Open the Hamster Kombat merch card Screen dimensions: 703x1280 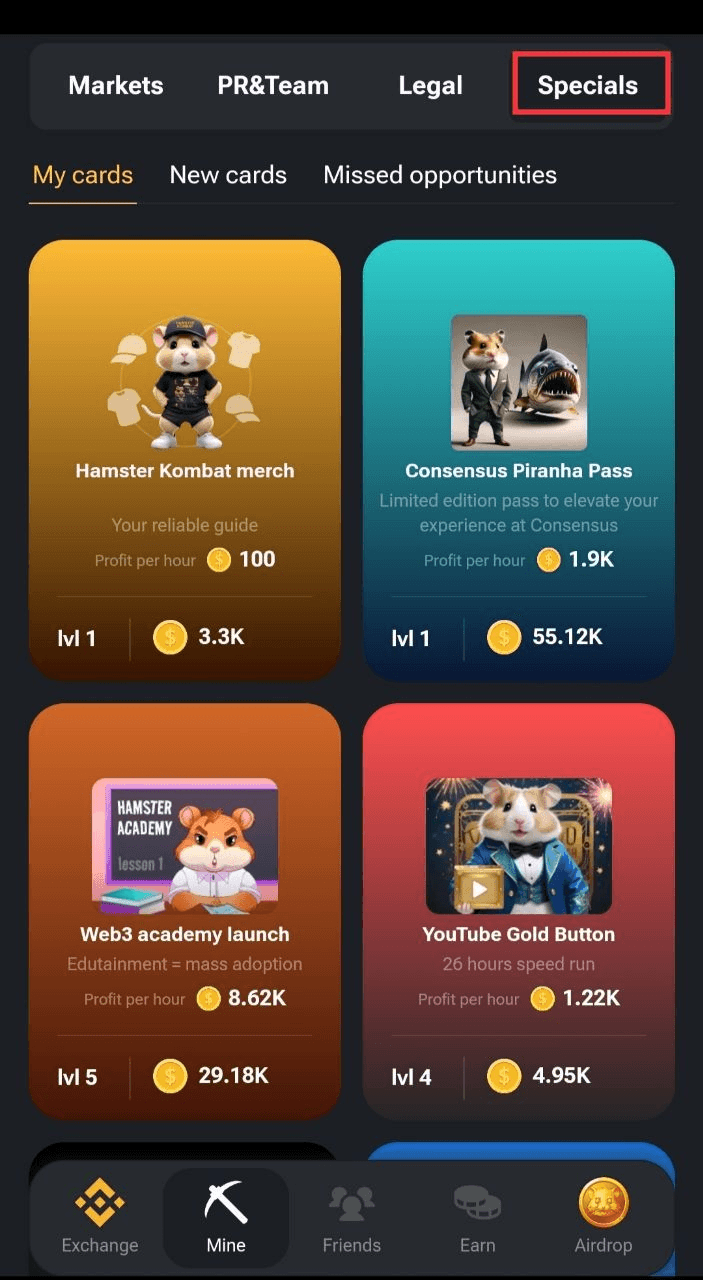coord(185,460)
